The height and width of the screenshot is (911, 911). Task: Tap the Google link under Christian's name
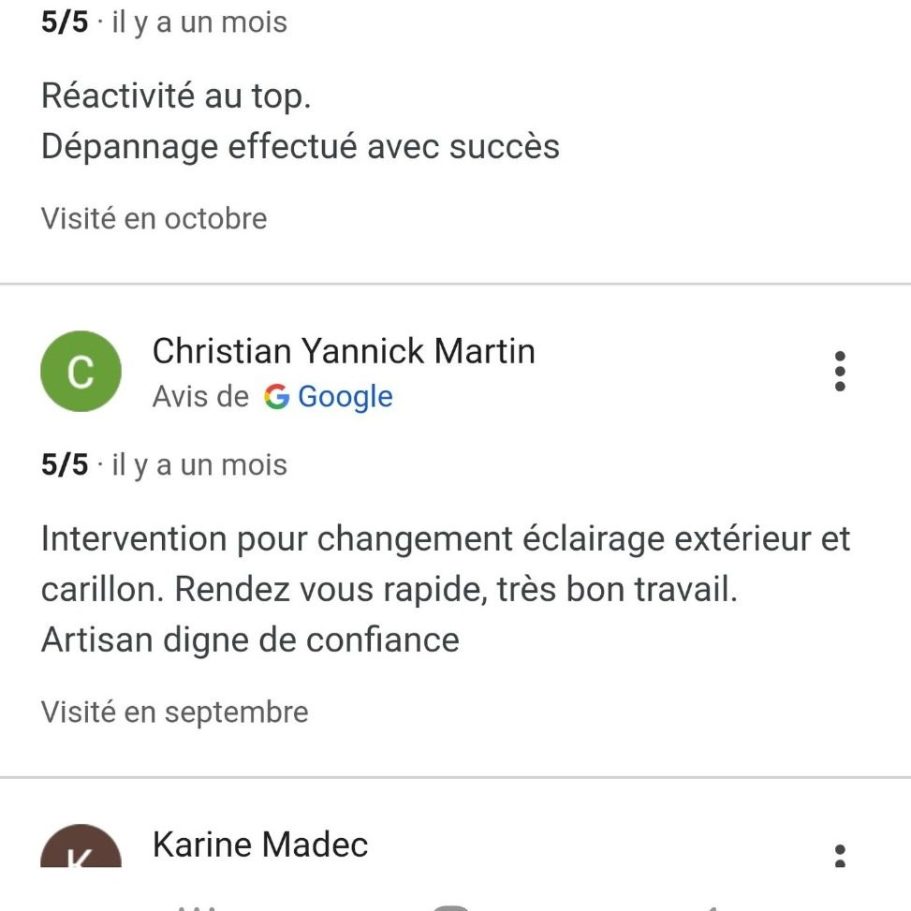point(344,397)
